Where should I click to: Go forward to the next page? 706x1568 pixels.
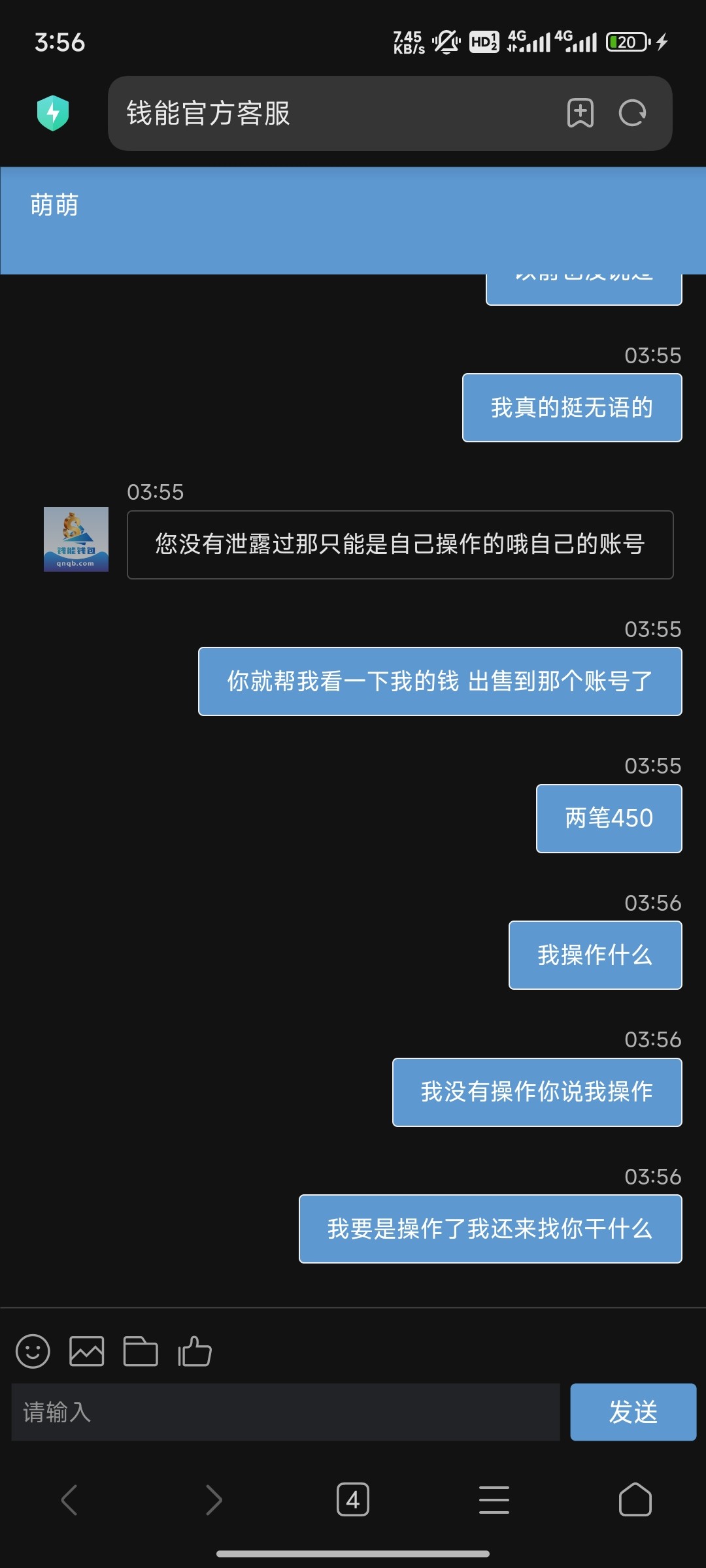(213, 1499)
